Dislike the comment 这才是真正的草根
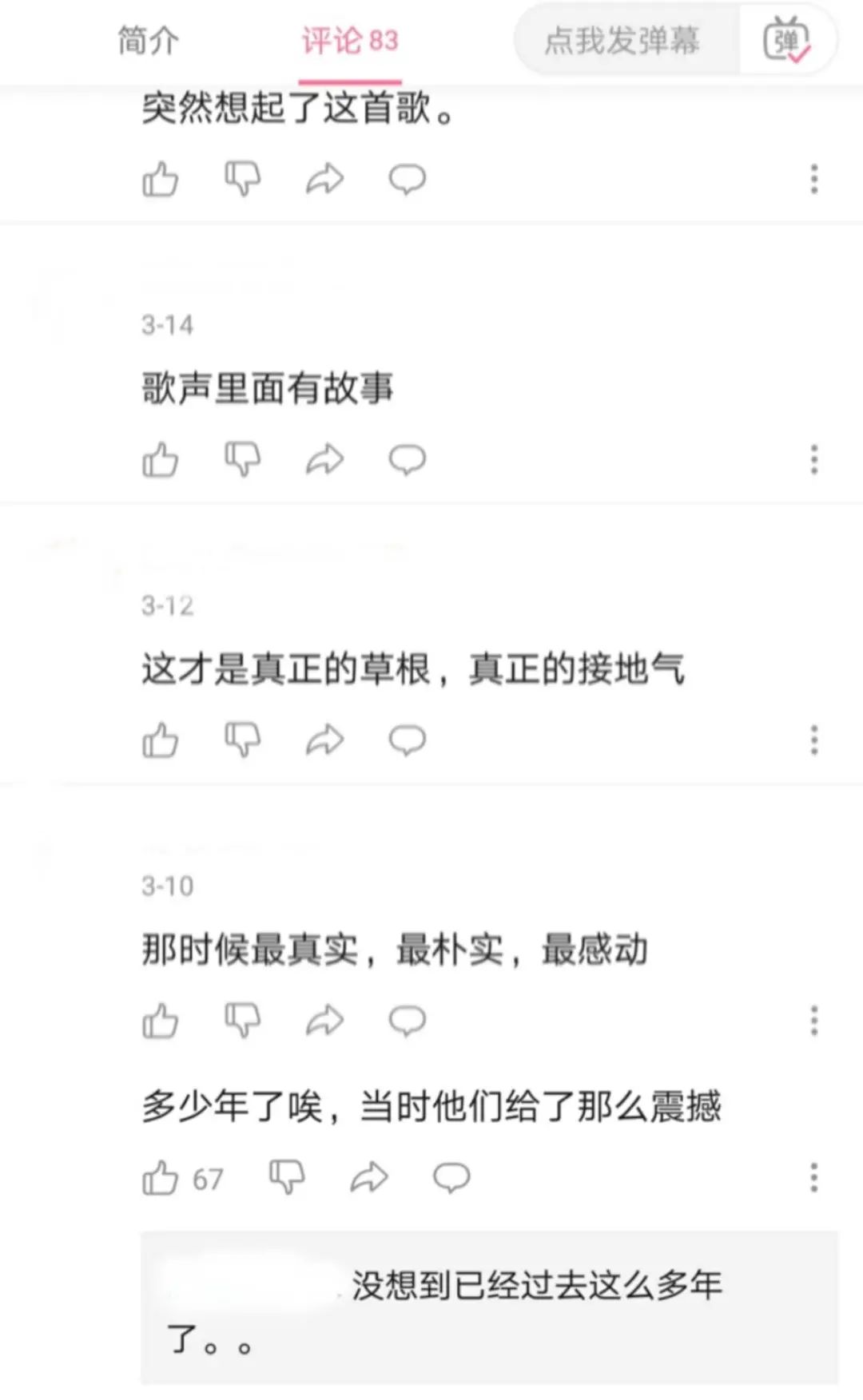This screenshot has width=863, height=1400. [x=243, y=740]
